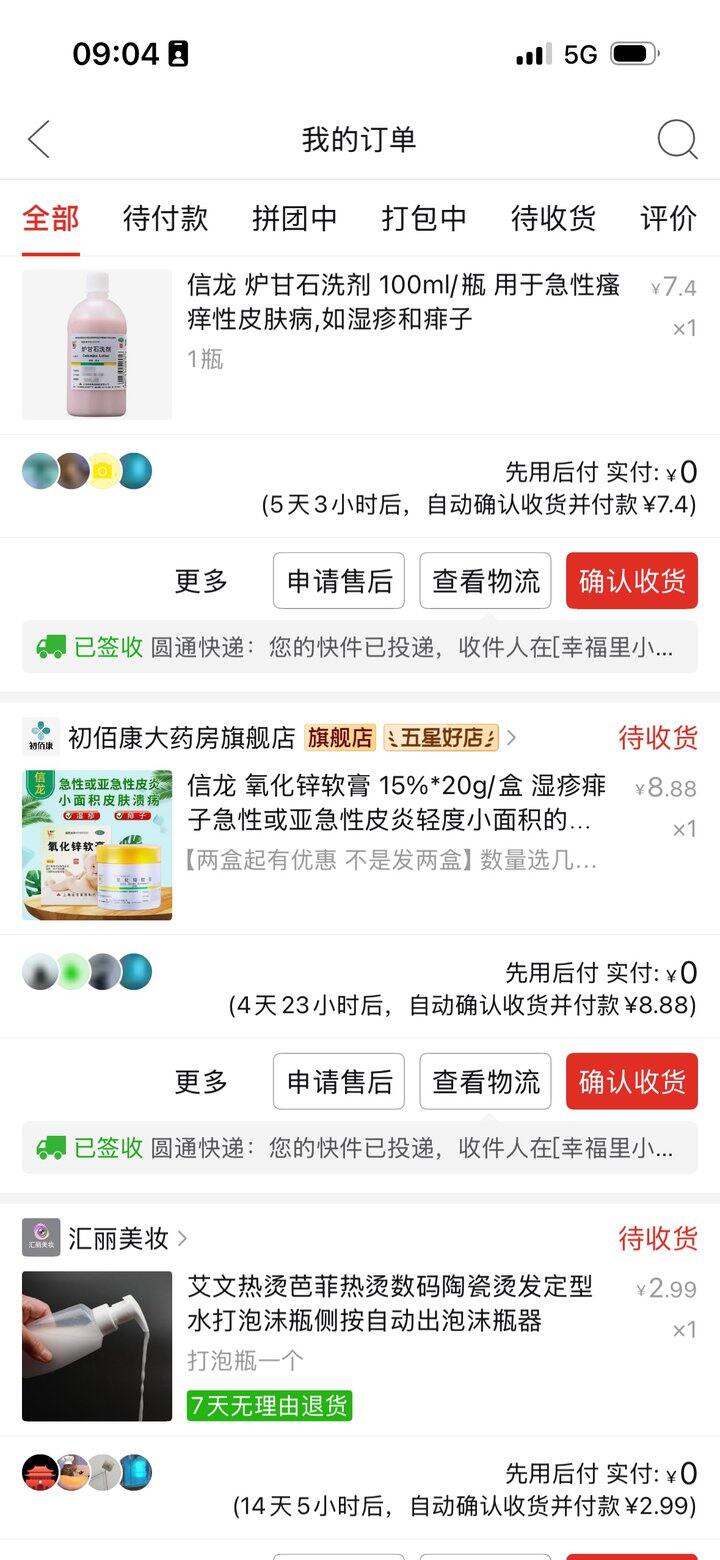Click 查看物流 on the zinc ointment order
720x1560 pixels.
(485, 1081)
